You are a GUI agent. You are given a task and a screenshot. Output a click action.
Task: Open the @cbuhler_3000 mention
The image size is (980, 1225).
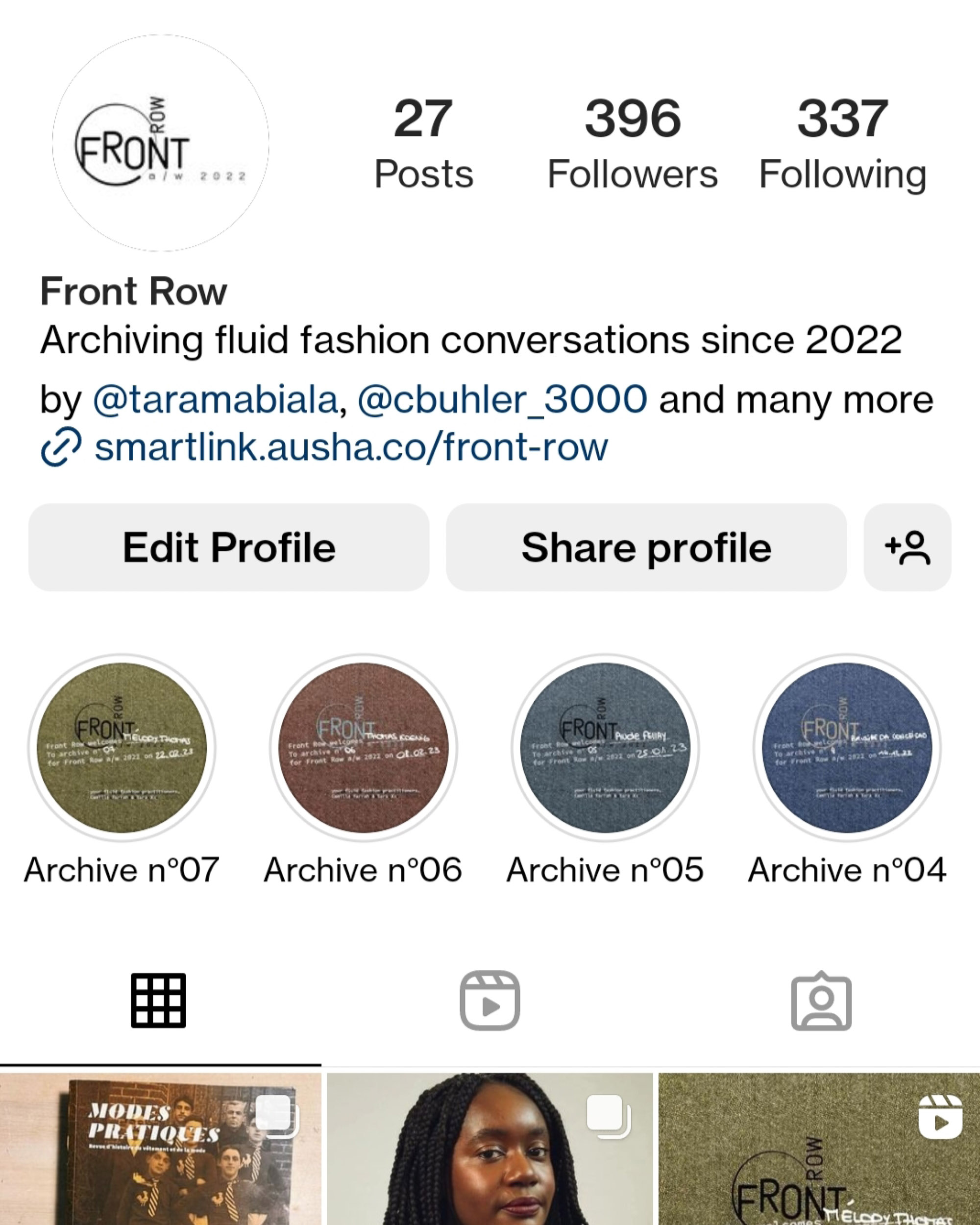[502, 399]
